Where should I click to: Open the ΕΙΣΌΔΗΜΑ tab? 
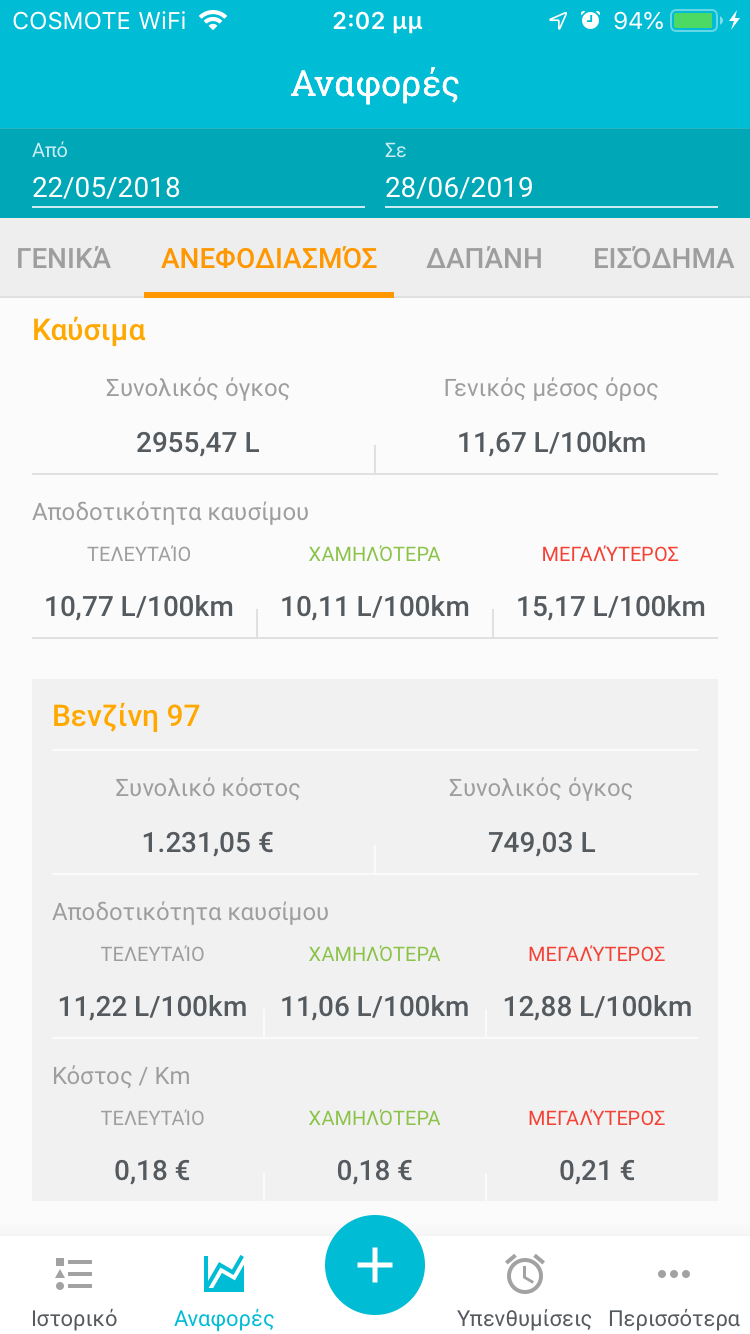point(663,259)
